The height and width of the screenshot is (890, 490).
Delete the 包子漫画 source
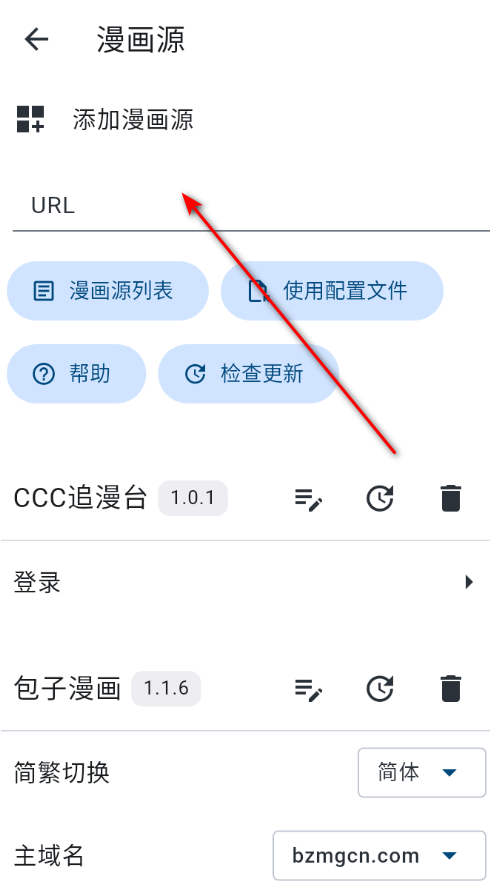451,689
